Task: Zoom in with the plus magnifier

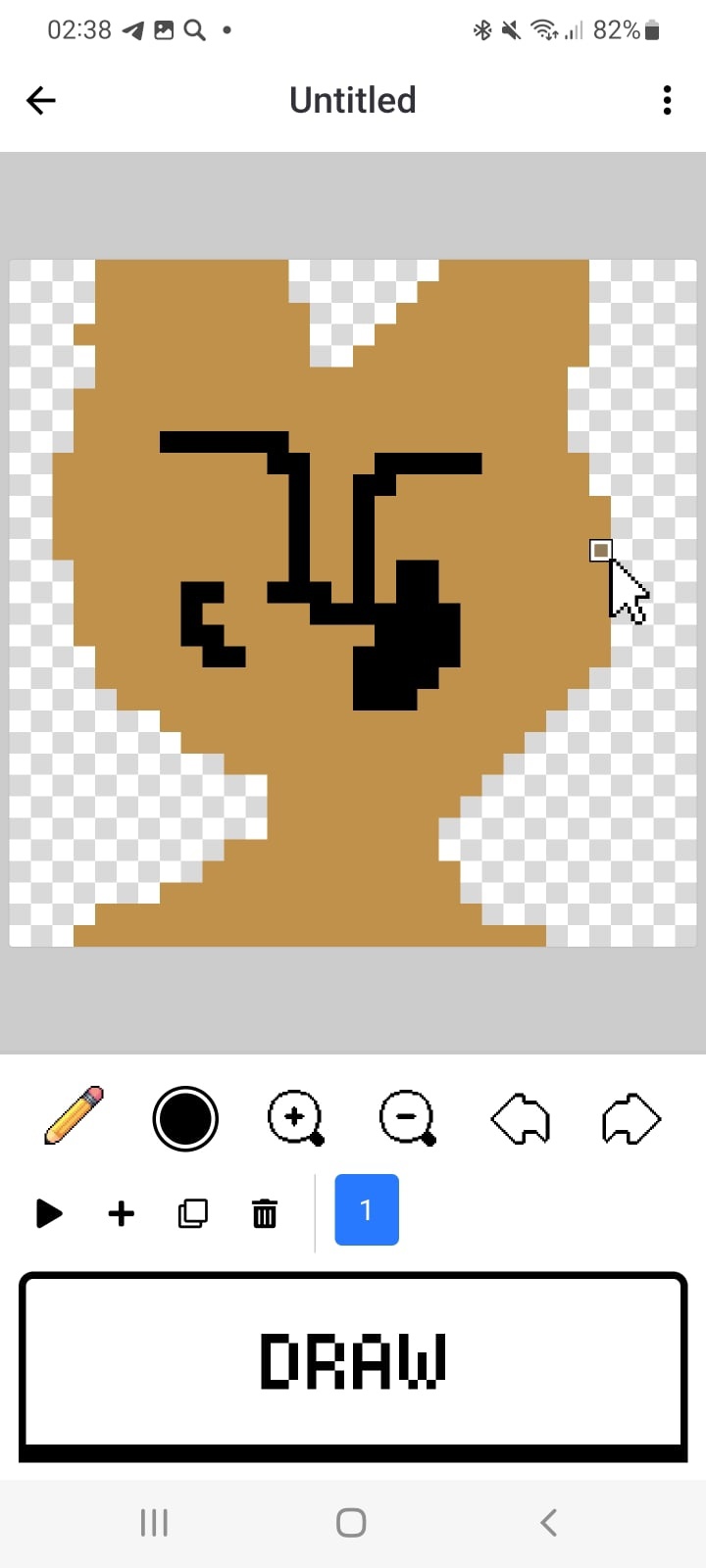Action: pyautogui.click(x=296, y=1118)
